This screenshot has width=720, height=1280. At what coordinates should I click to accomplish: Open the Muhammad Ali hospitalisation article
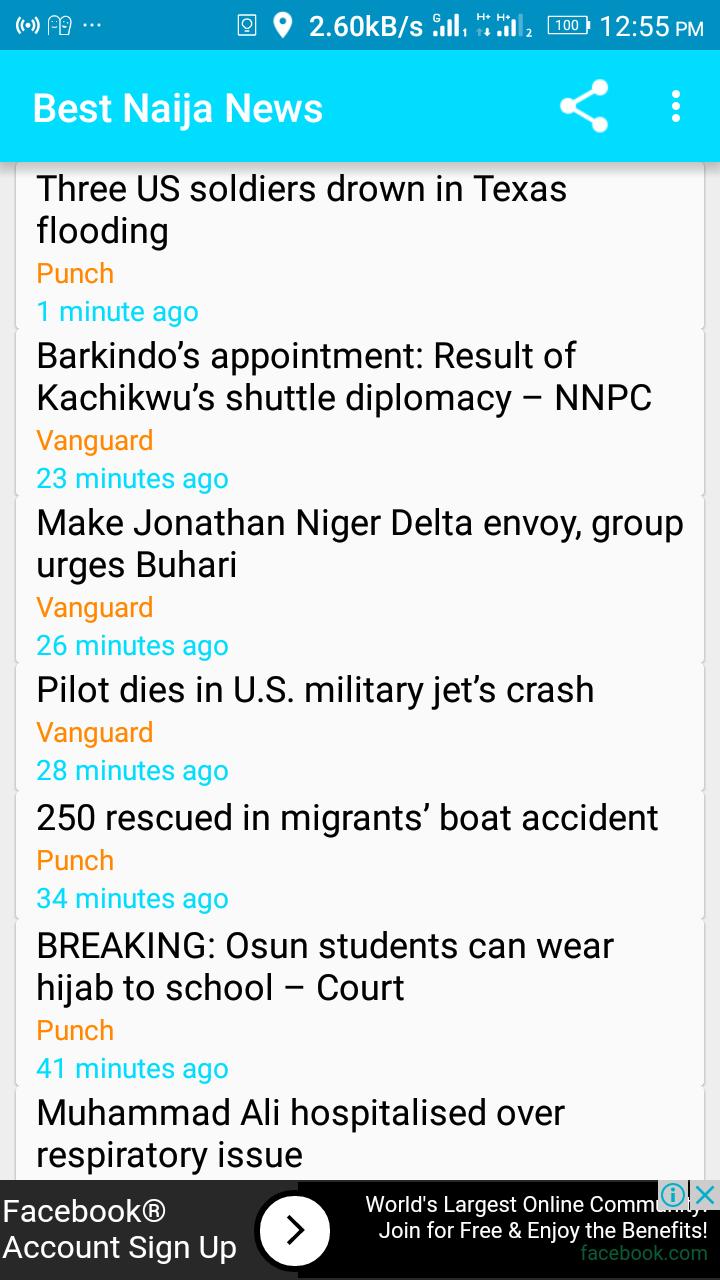coord(300,1133)
